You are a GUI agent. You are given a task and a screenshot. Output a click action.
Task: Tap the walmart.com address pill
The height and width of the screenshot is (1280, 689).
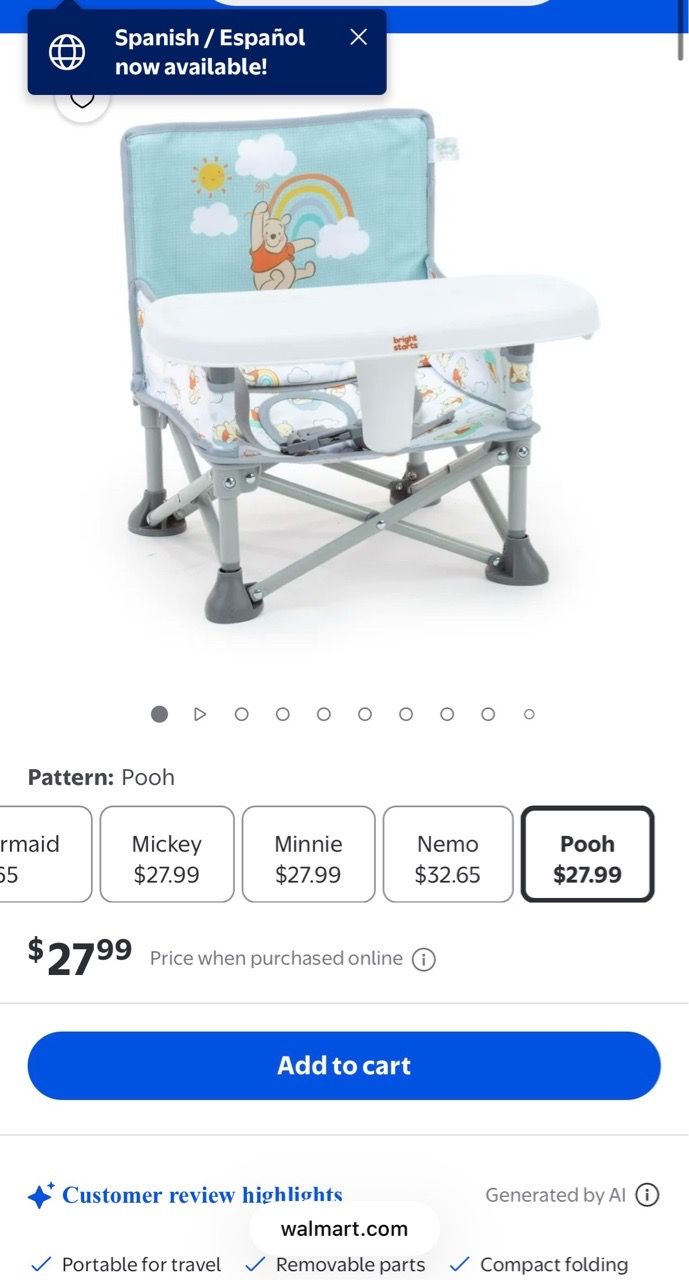(344, 1229)
